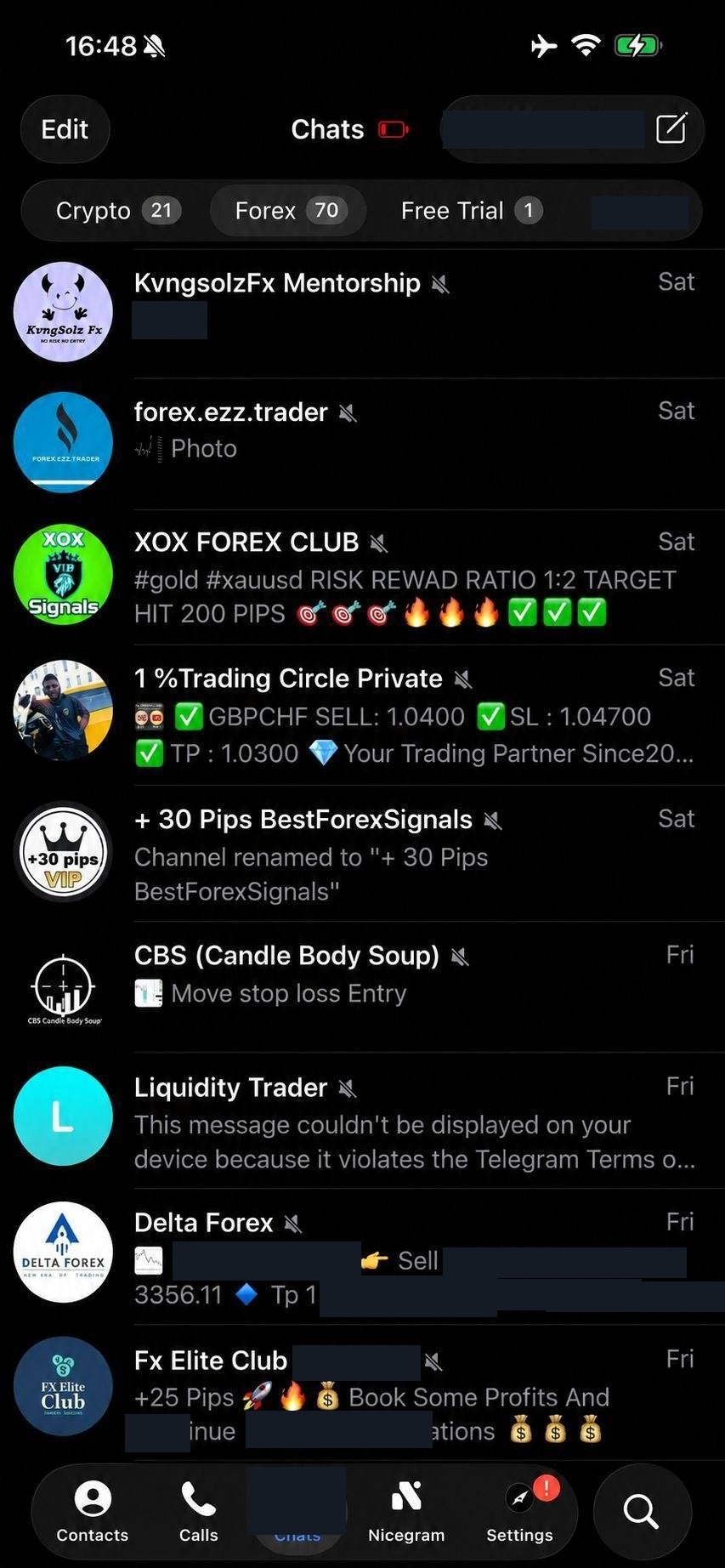
Task: Switch to the Free Trial folder
Action: point(471,210)
